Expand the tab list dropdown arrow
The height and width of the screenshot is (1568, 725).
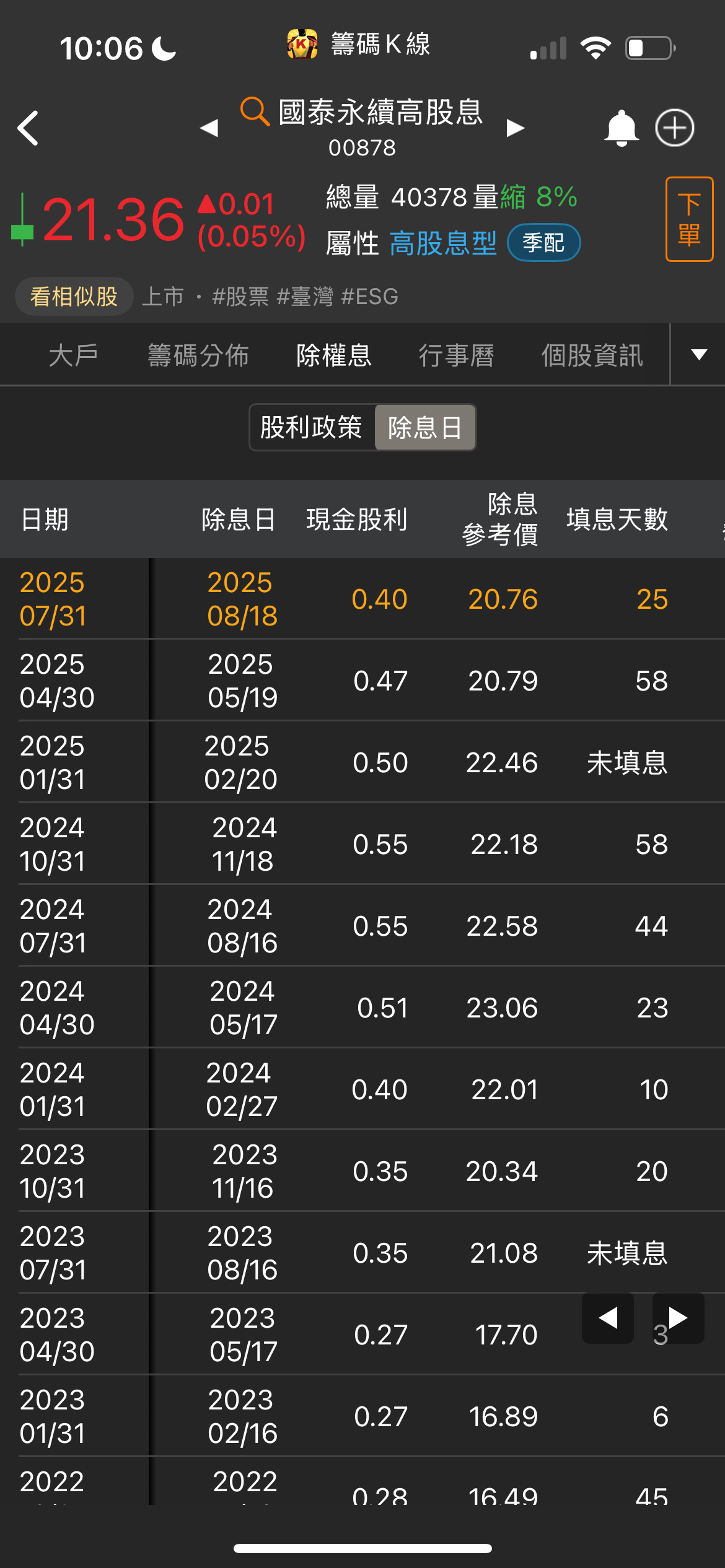pyautogui.click(x=699, y=355)
